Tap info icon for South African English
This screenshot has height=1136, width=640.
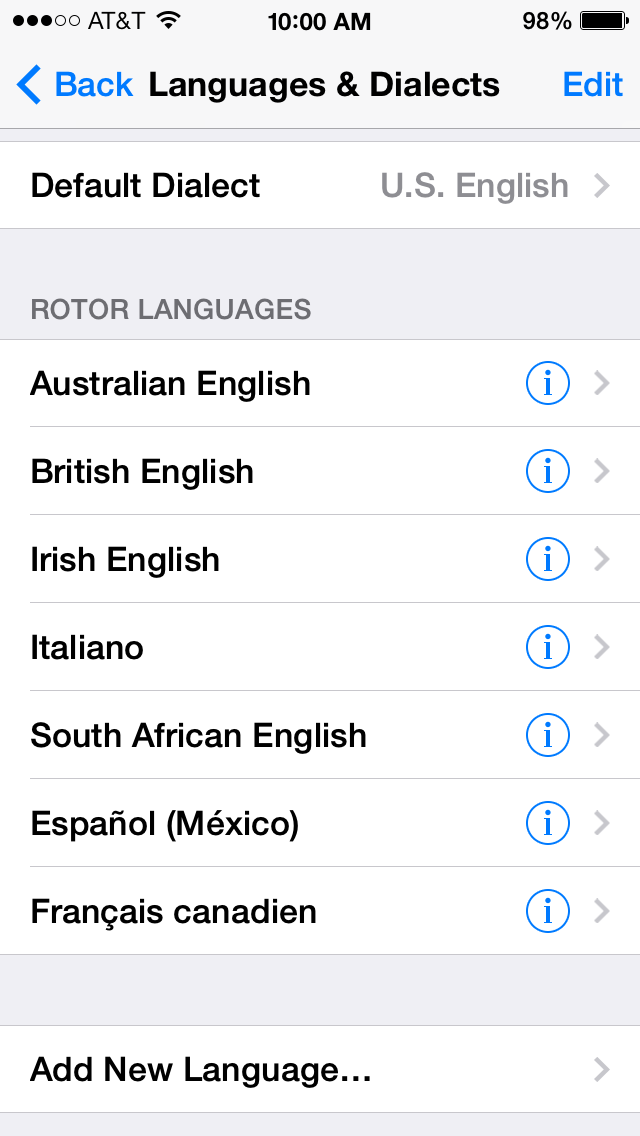[x=547, y=735]
